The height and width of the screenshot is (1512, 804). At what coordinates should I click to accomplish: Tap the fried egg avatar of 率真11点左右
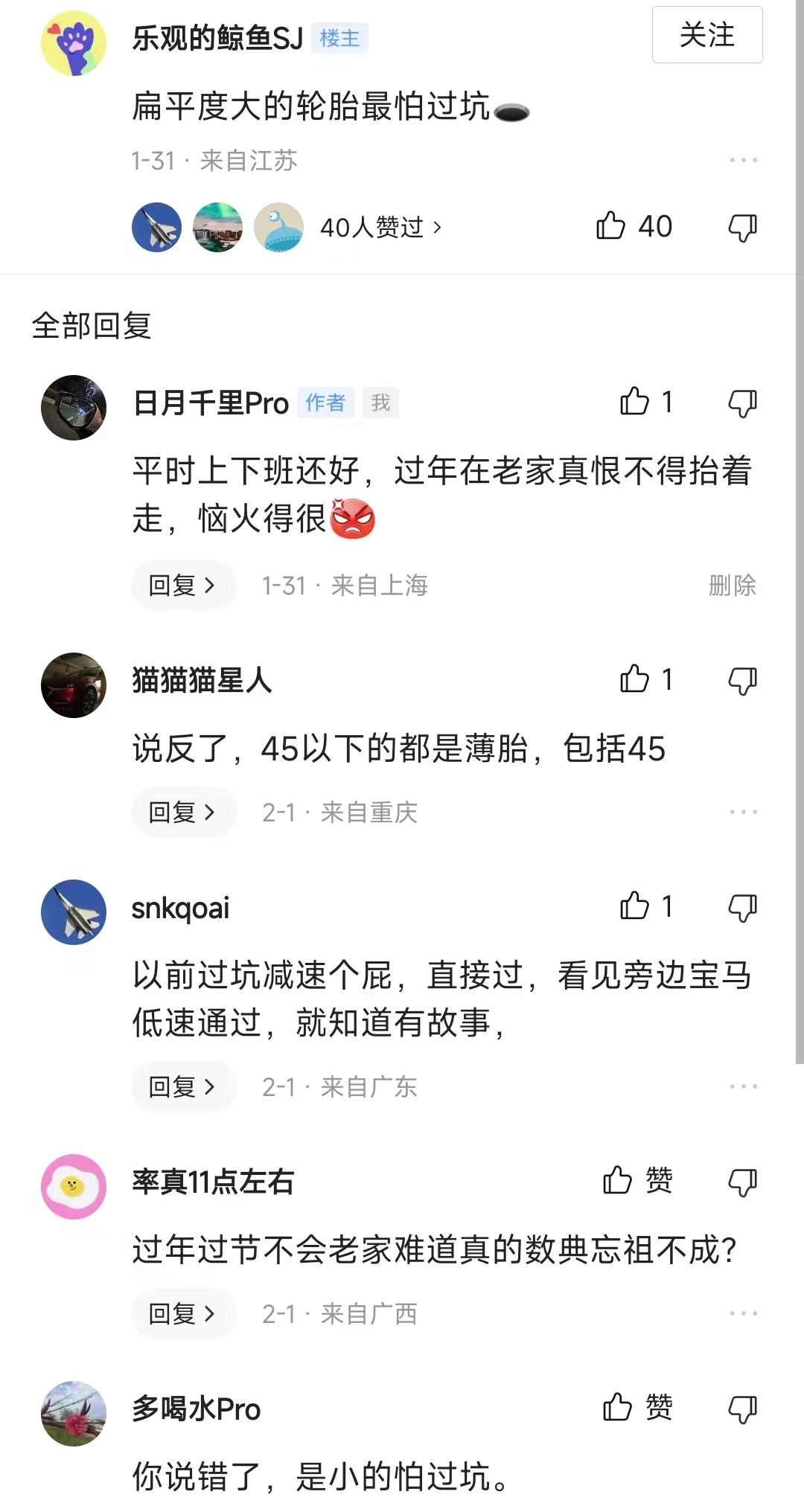(x=72, y=1188)
